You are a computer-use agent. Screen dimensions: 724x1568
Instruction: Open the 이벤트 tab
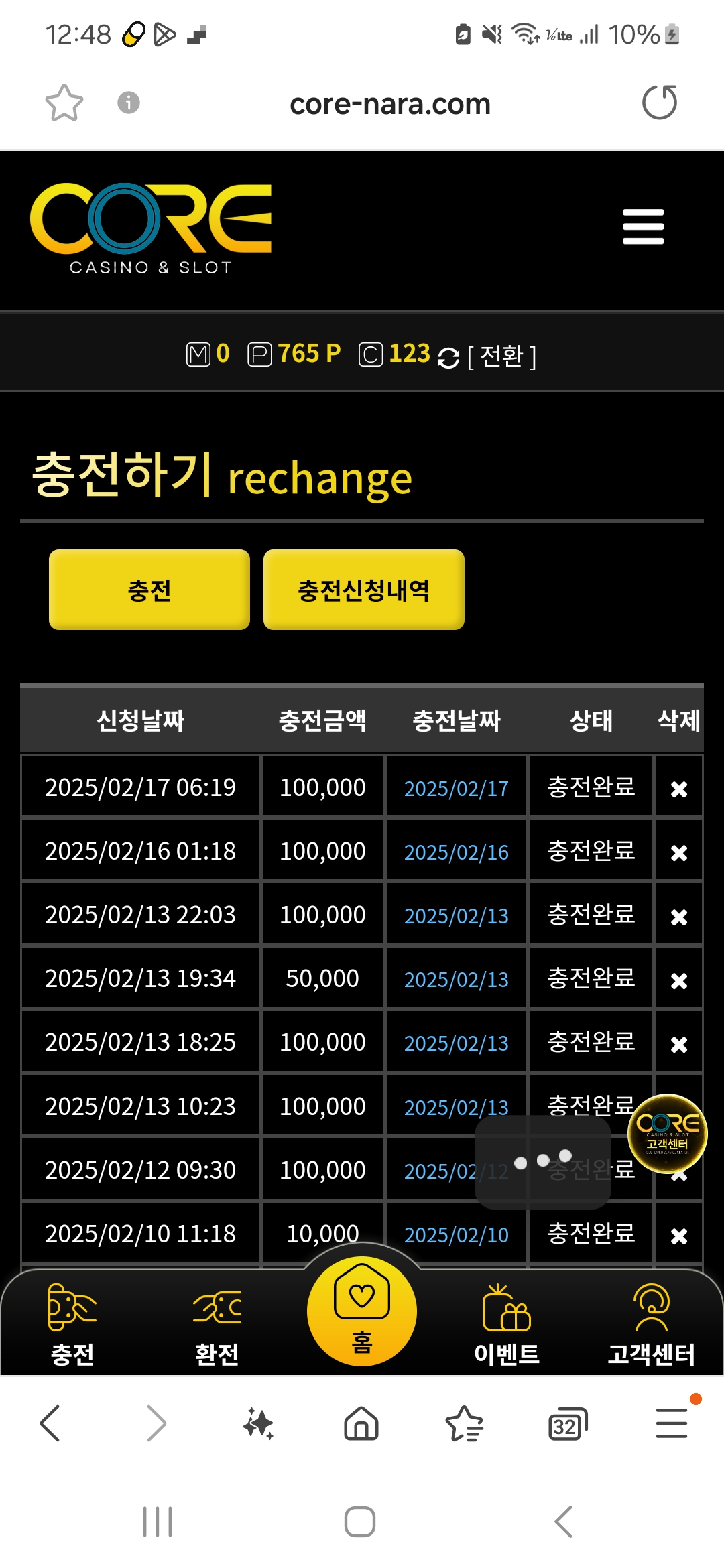[x=507, y=1325]
